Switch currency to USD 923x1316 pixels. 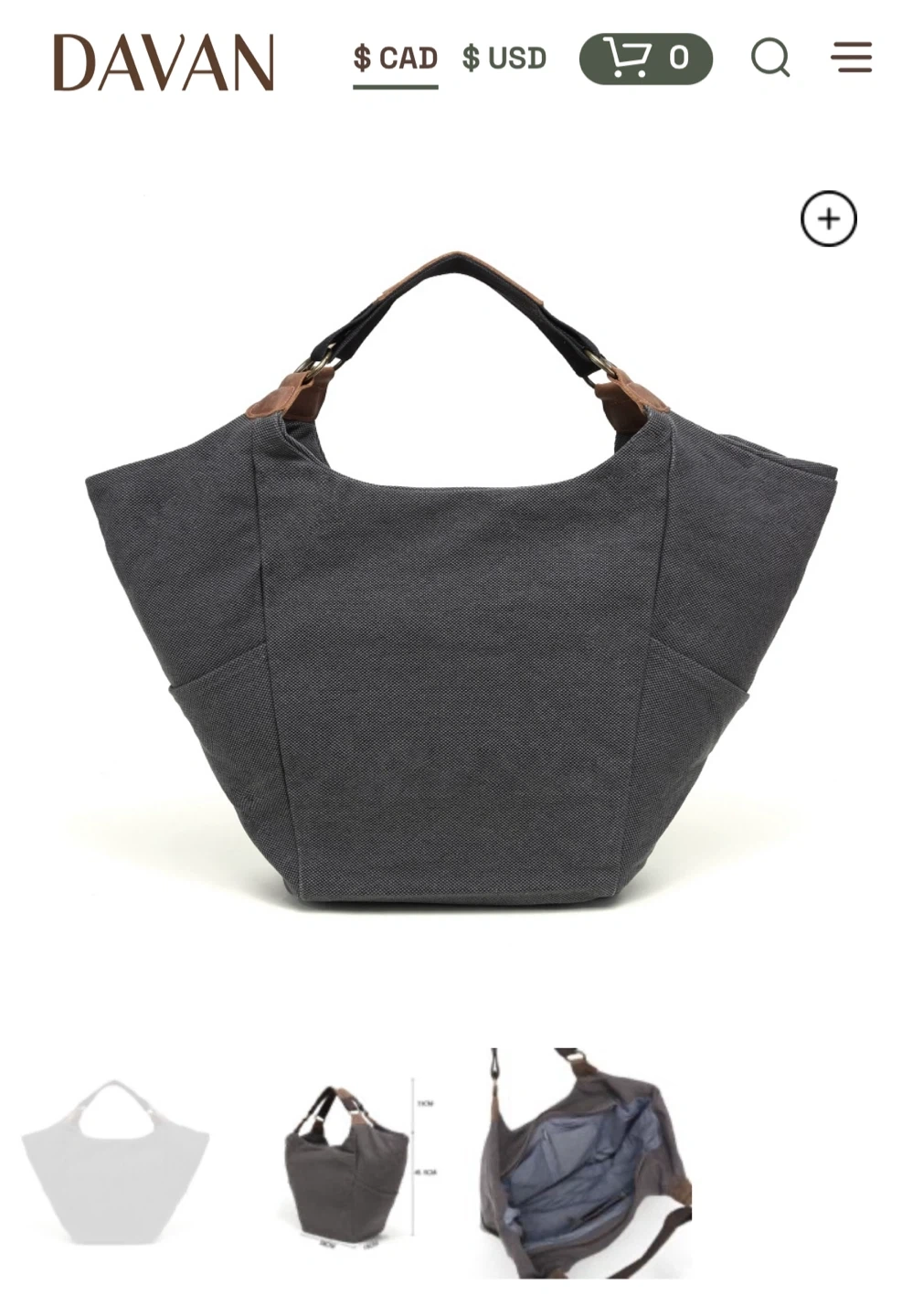tap(504, 58)
